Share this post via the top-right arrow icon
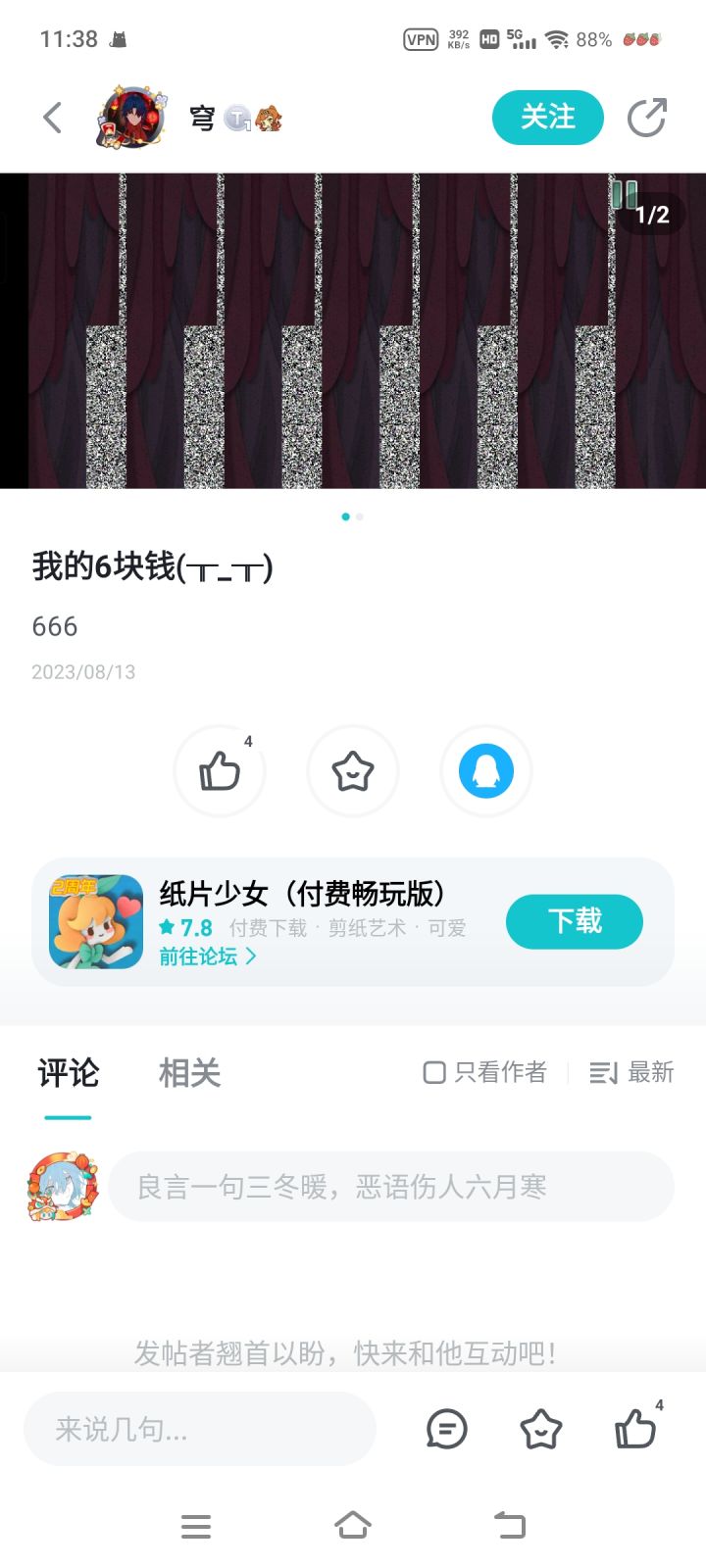 click(x=647, y=118)
